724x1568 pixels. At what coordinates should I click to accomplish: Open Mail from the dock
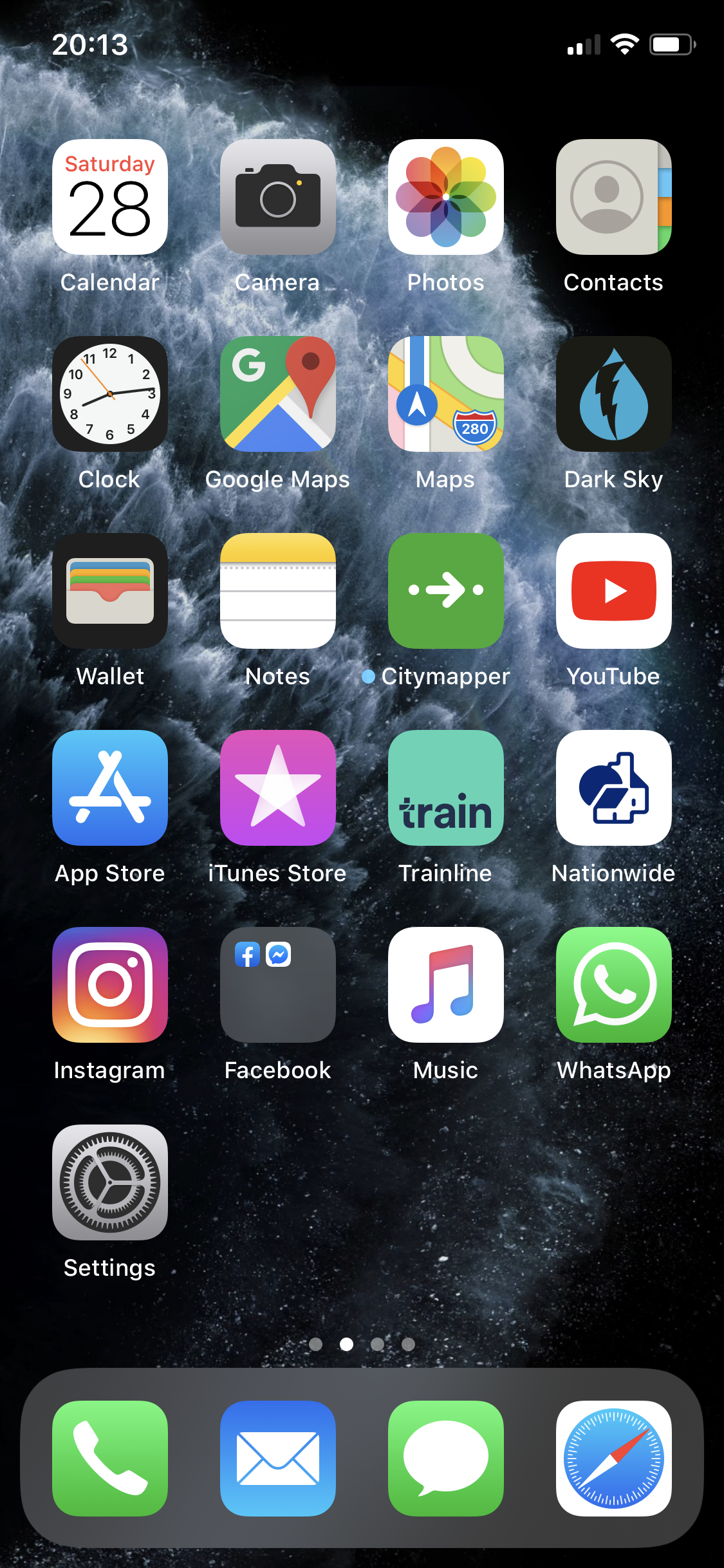click(278, 1459)
